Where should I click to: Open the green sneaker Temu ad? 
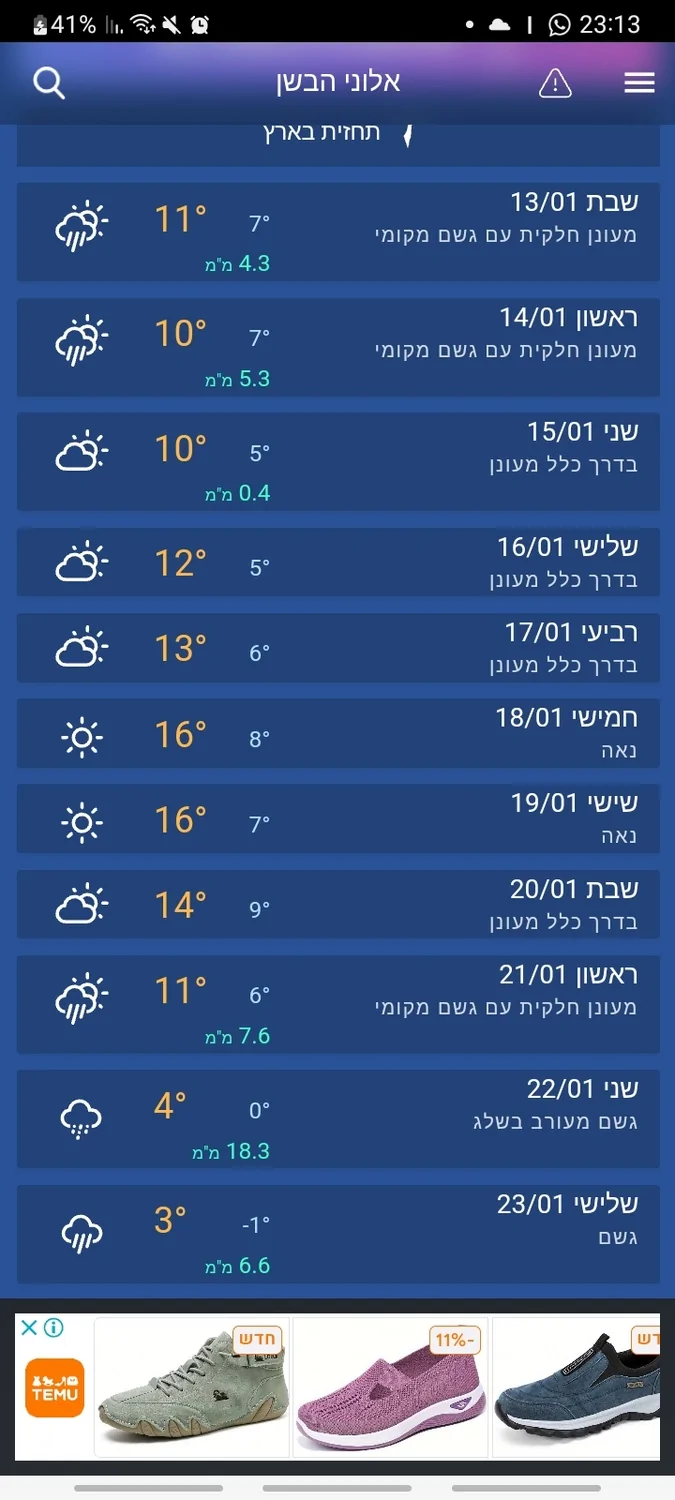(190, 1386)
